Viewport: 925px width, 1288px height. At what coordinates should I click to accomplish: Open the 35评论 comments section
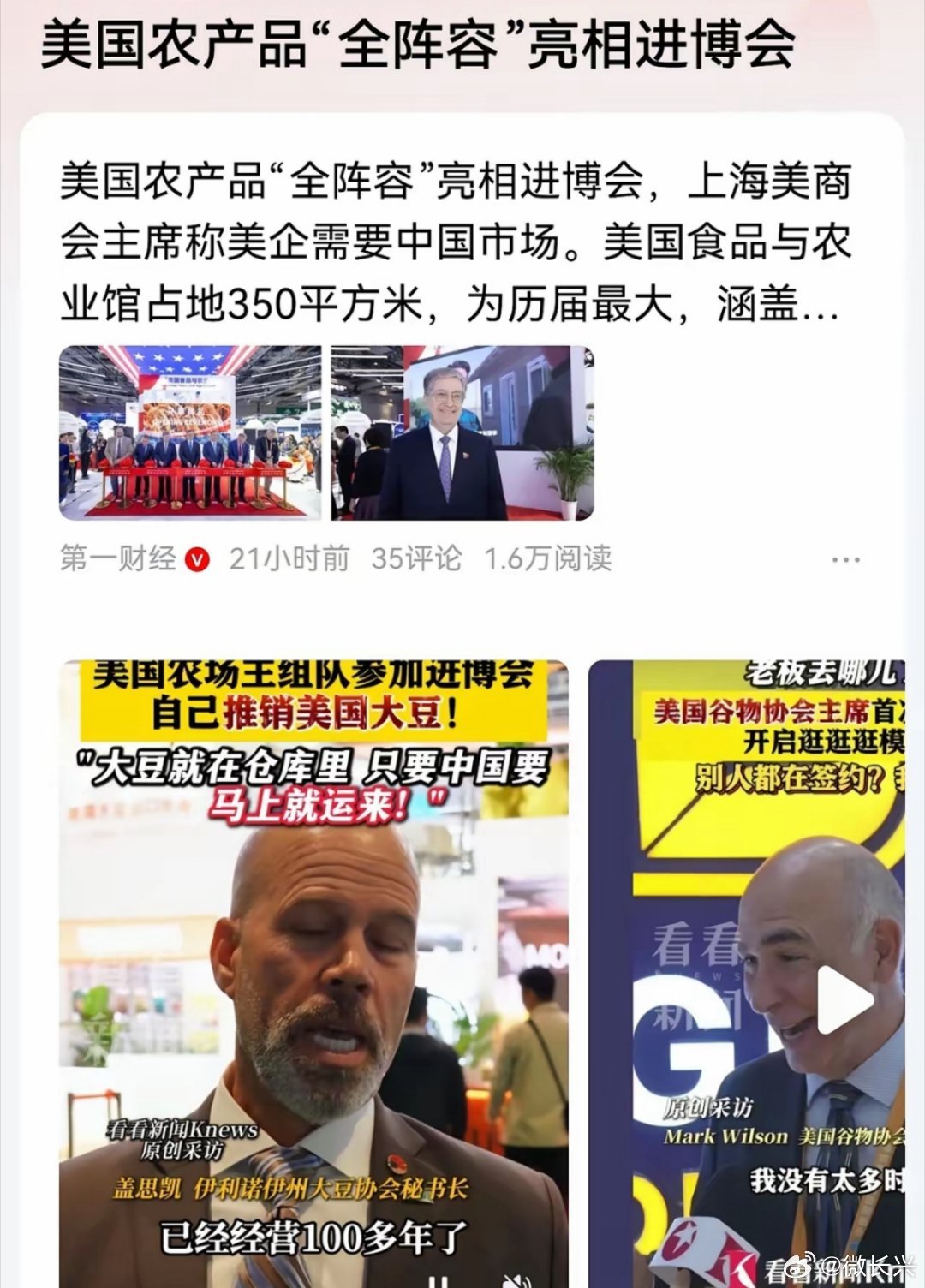415,558
